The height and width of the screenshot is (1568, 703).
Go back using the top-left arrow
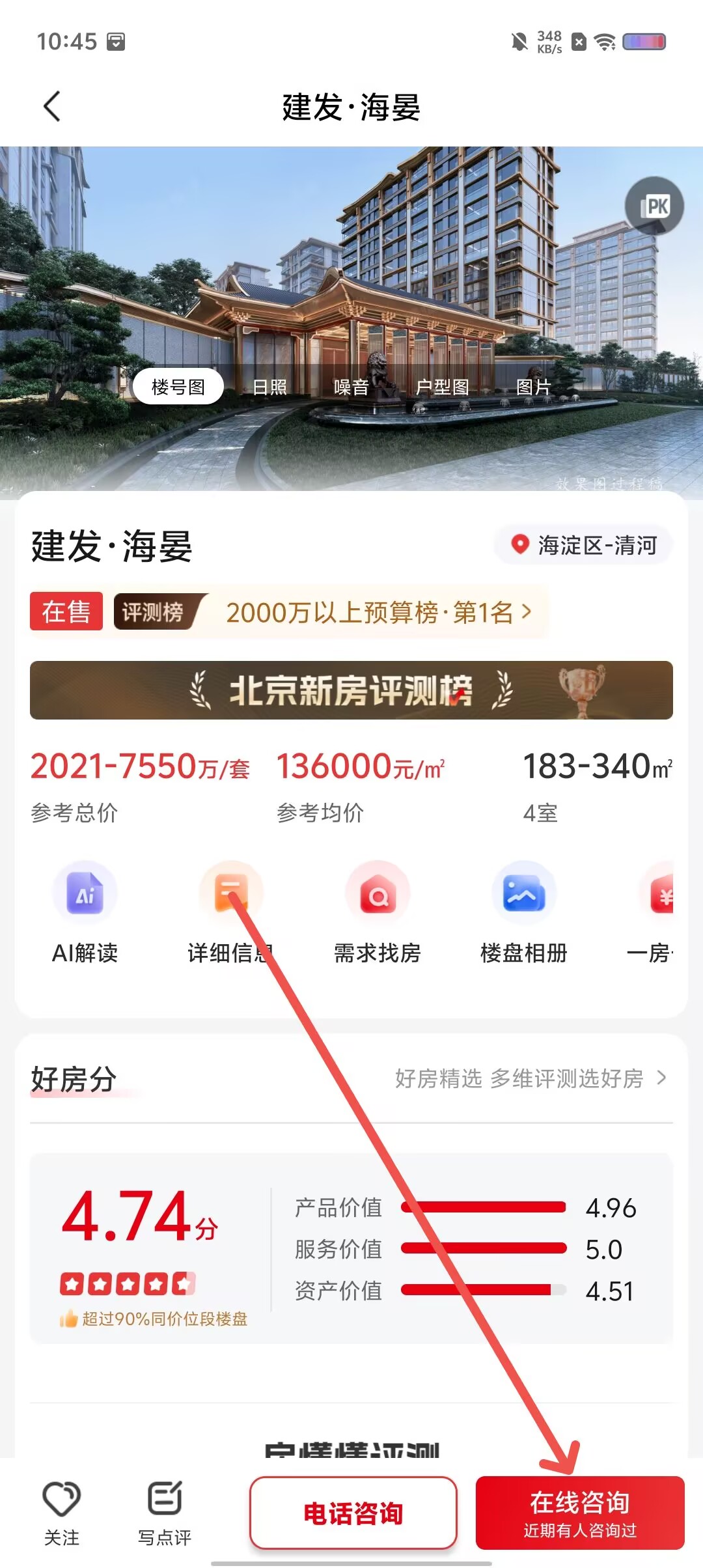pyautogui.click(x=52, y=106)
